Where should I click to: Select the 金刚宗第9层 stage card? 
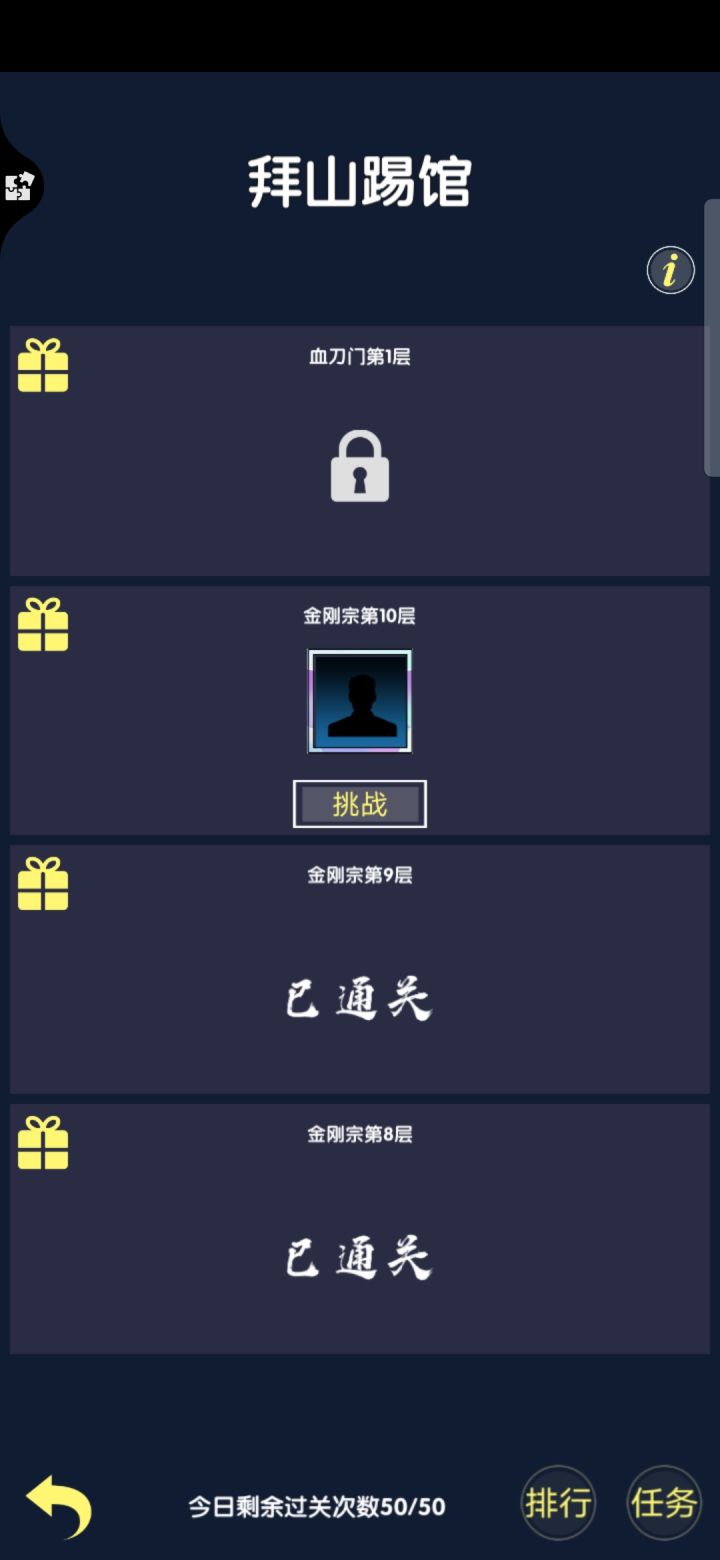click(x=360, y=966)
